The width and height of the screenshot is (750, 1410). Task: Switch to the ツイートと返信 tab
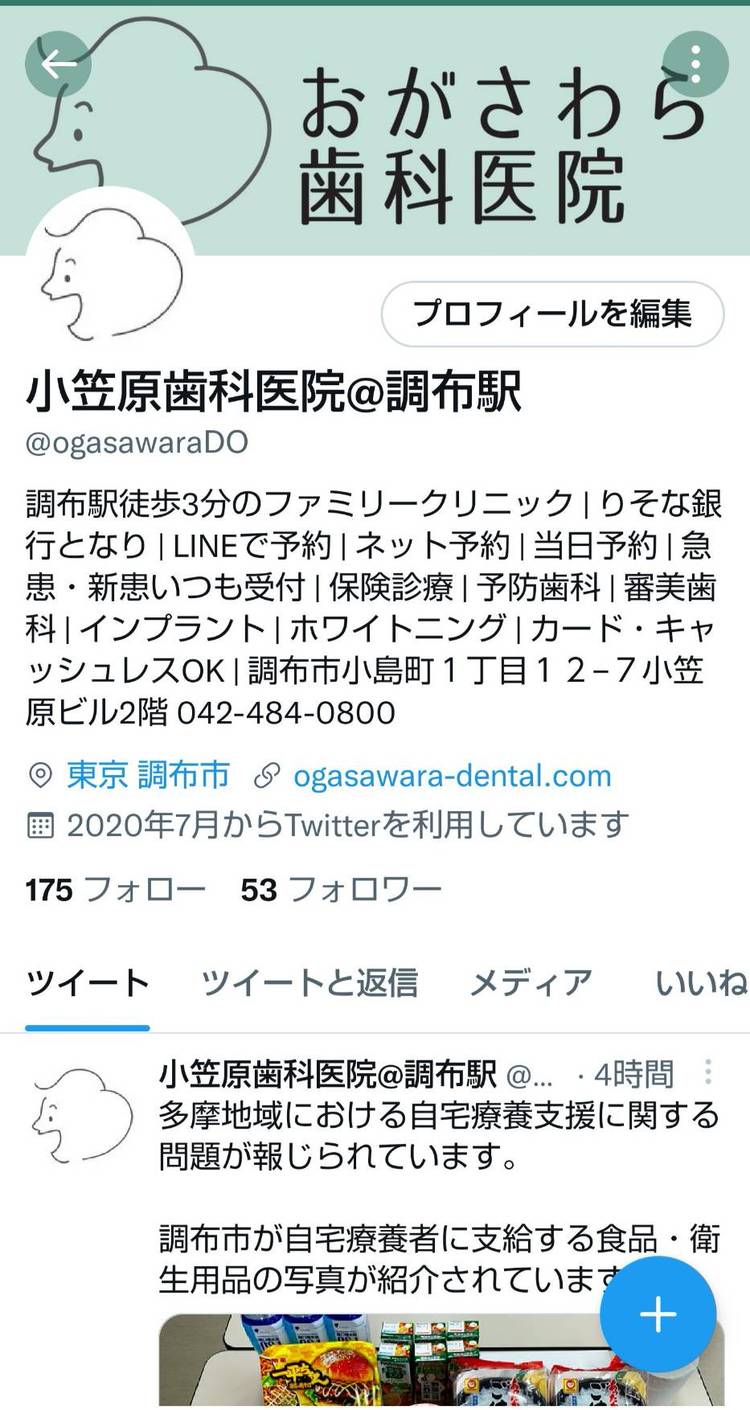(309, 983)
